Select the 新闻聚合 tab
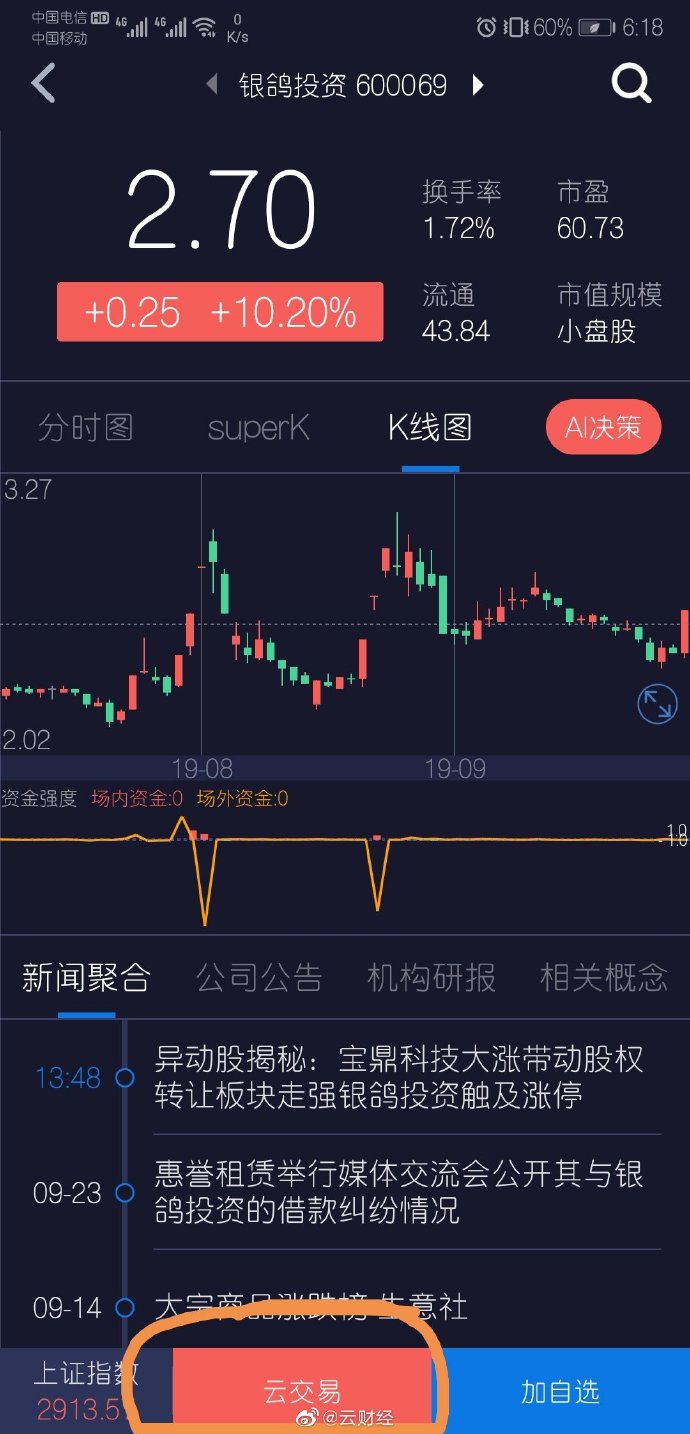 pyautogui.click(x=86, y=977)
